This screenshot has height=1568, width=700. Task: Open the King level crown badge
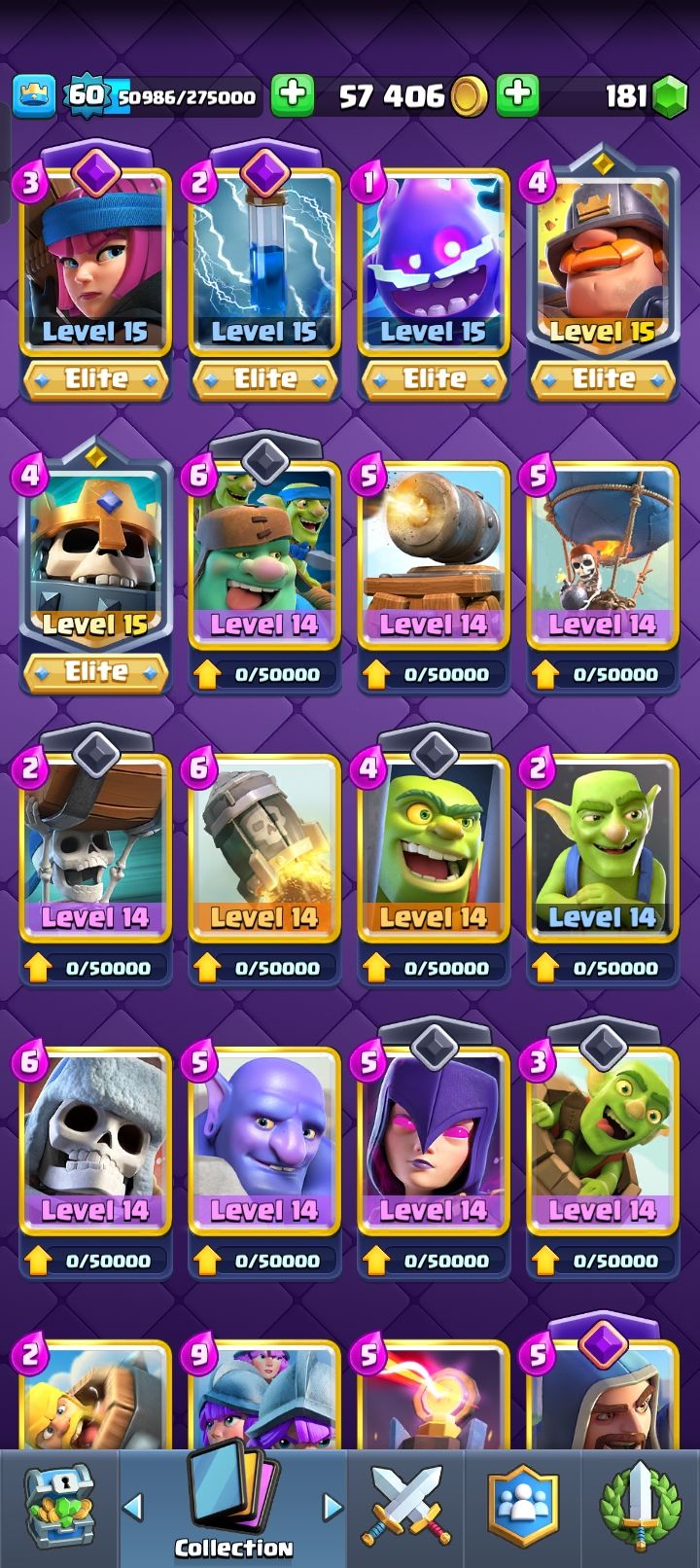pos(33,95)
